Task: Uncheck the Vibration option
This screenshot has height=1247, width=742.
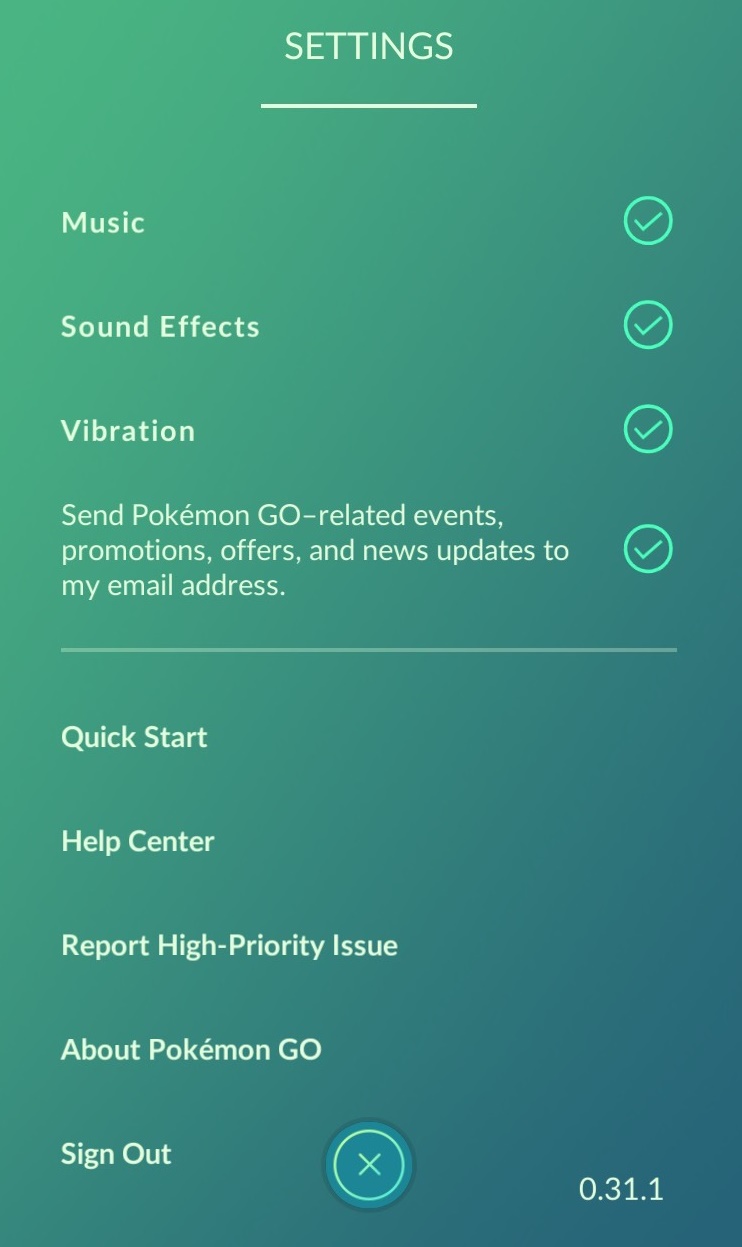Action: coord(648,429)
